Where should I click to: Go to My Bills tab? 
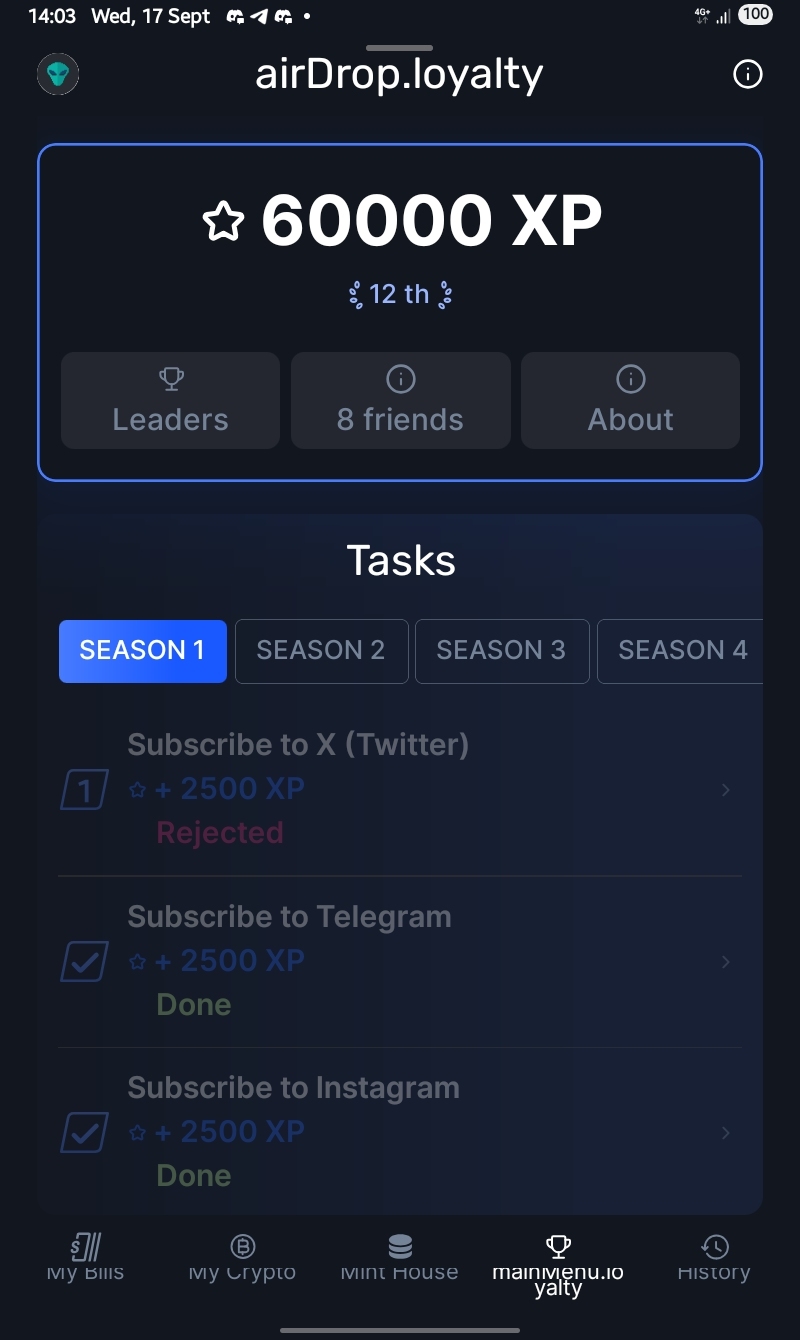[86, 1257]
